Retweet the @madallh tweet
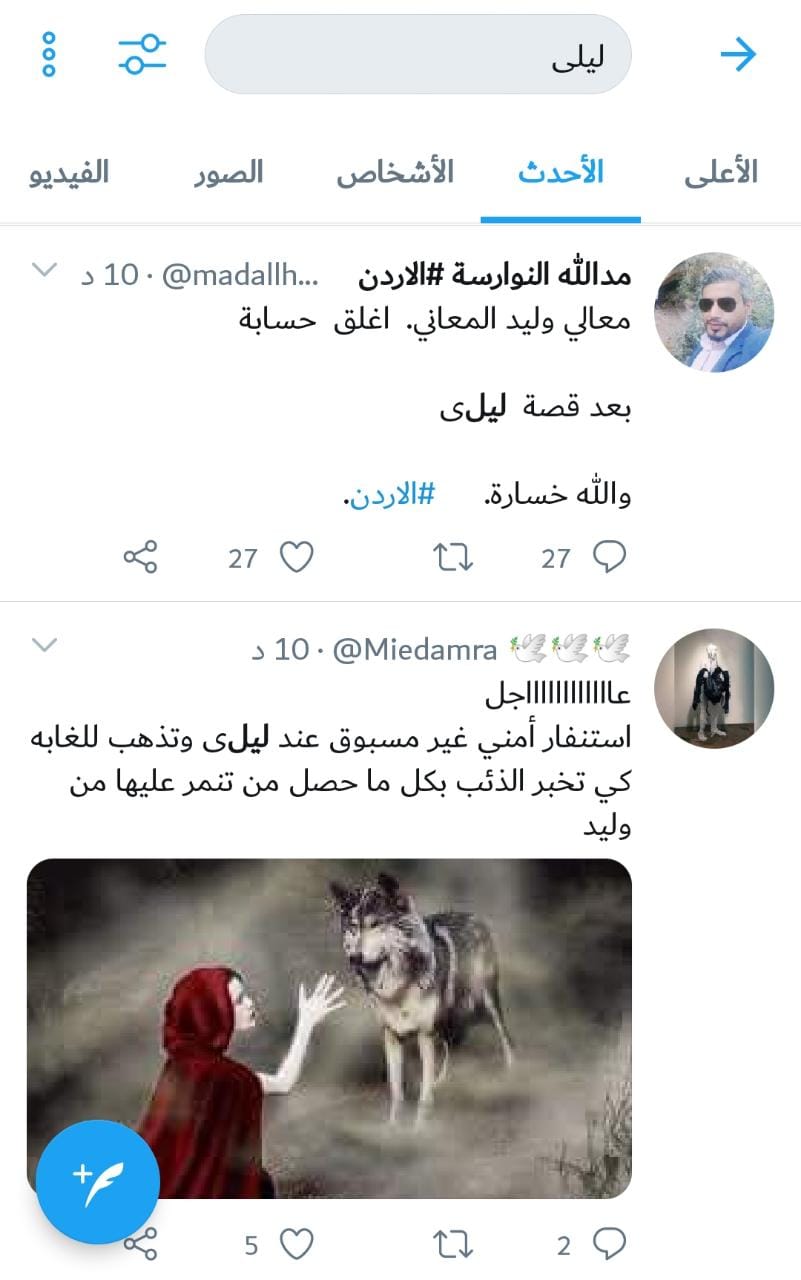Viewport: 801px width, 1280px height. click(x=453, y=557)
